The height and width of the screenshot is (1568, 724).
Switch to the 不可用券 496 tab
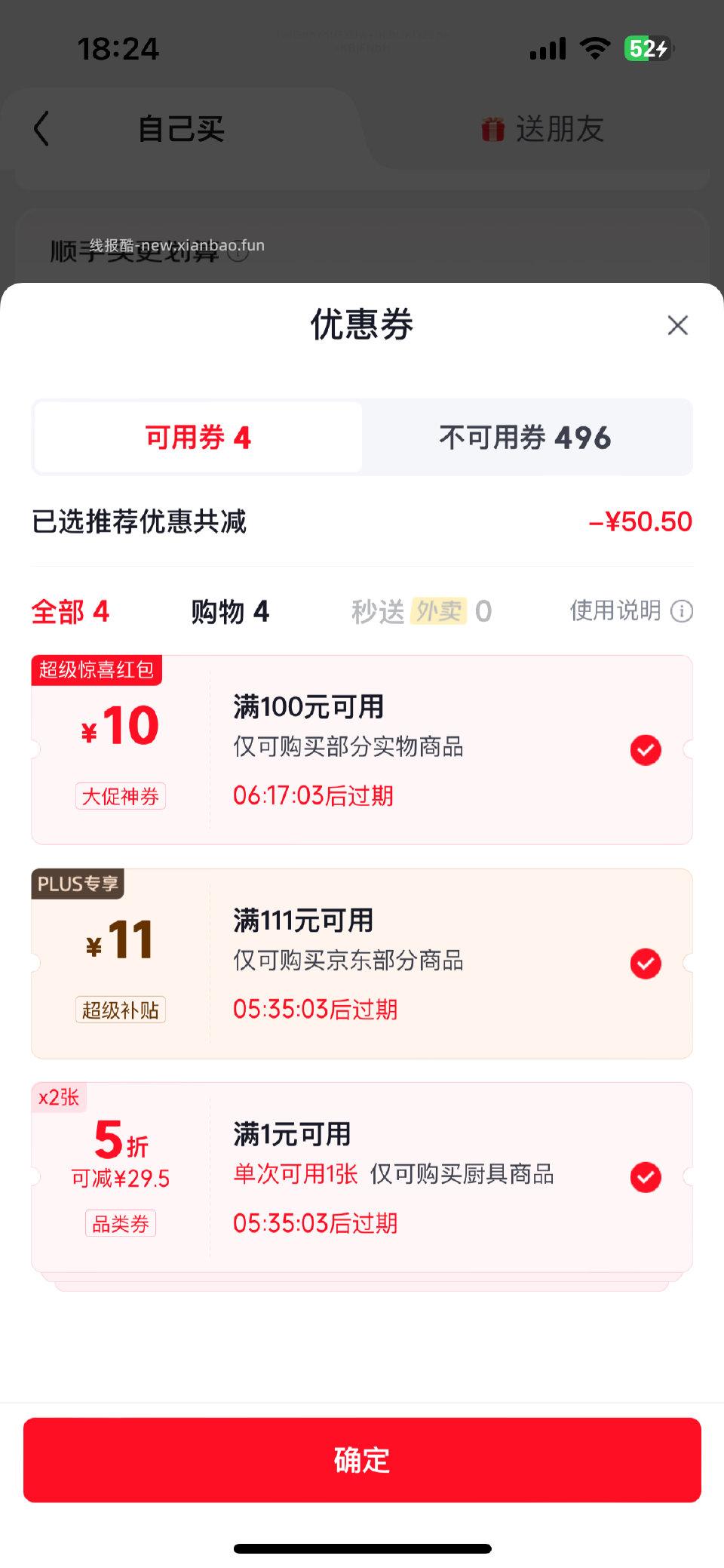click(x=525, y=438)
